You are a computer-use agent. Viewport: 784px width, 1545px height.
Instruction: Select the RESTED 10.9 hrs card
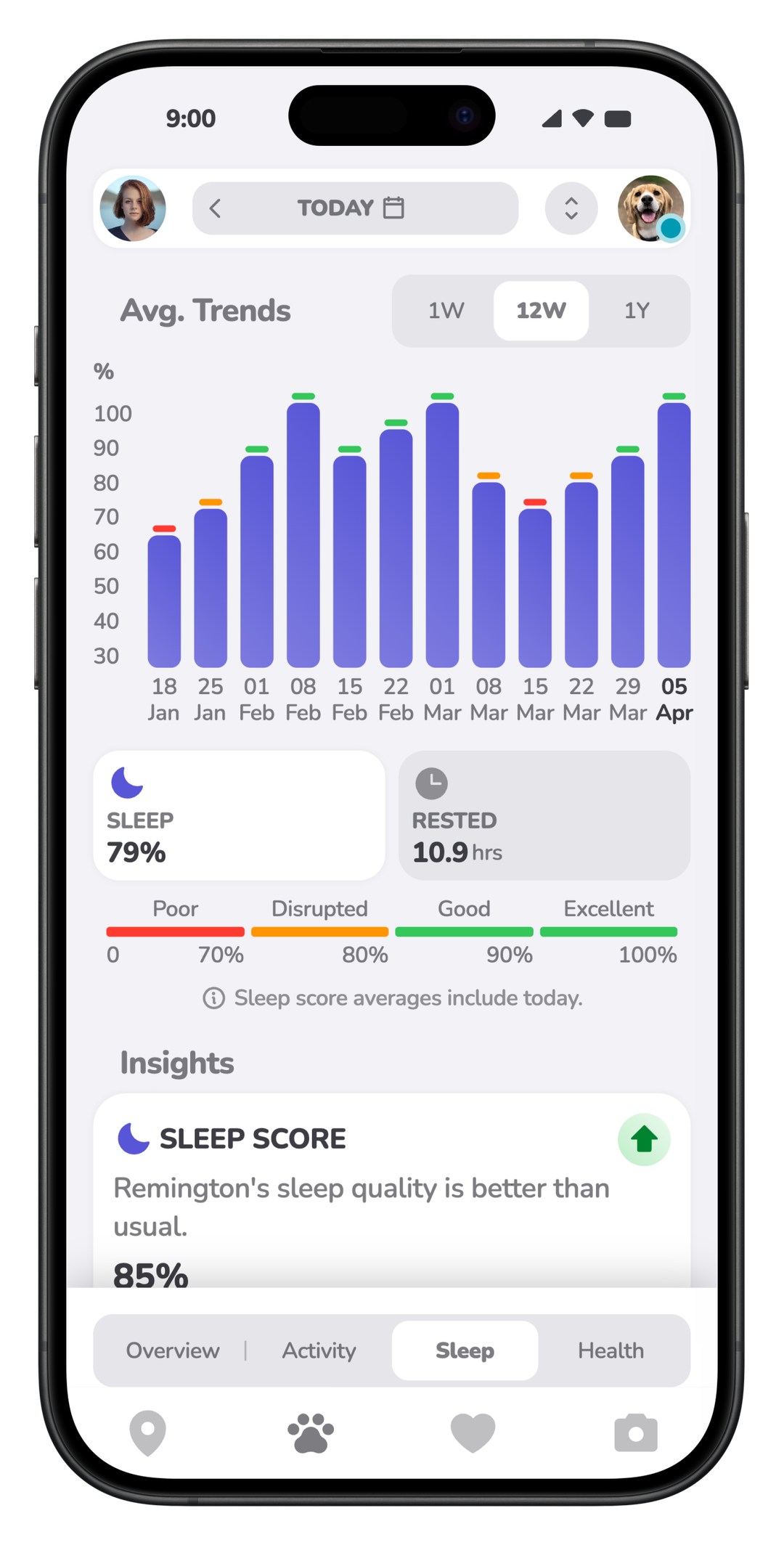[544, 815]
